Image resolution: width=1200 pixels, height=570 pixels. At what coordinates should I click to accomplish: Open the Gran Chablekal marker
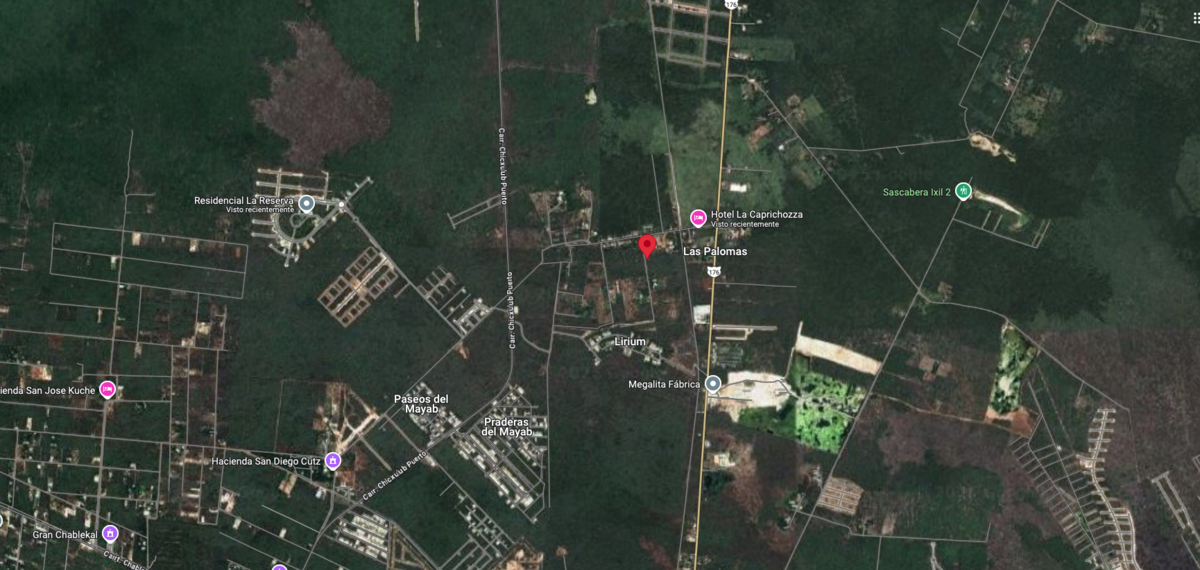pos(110,534)
